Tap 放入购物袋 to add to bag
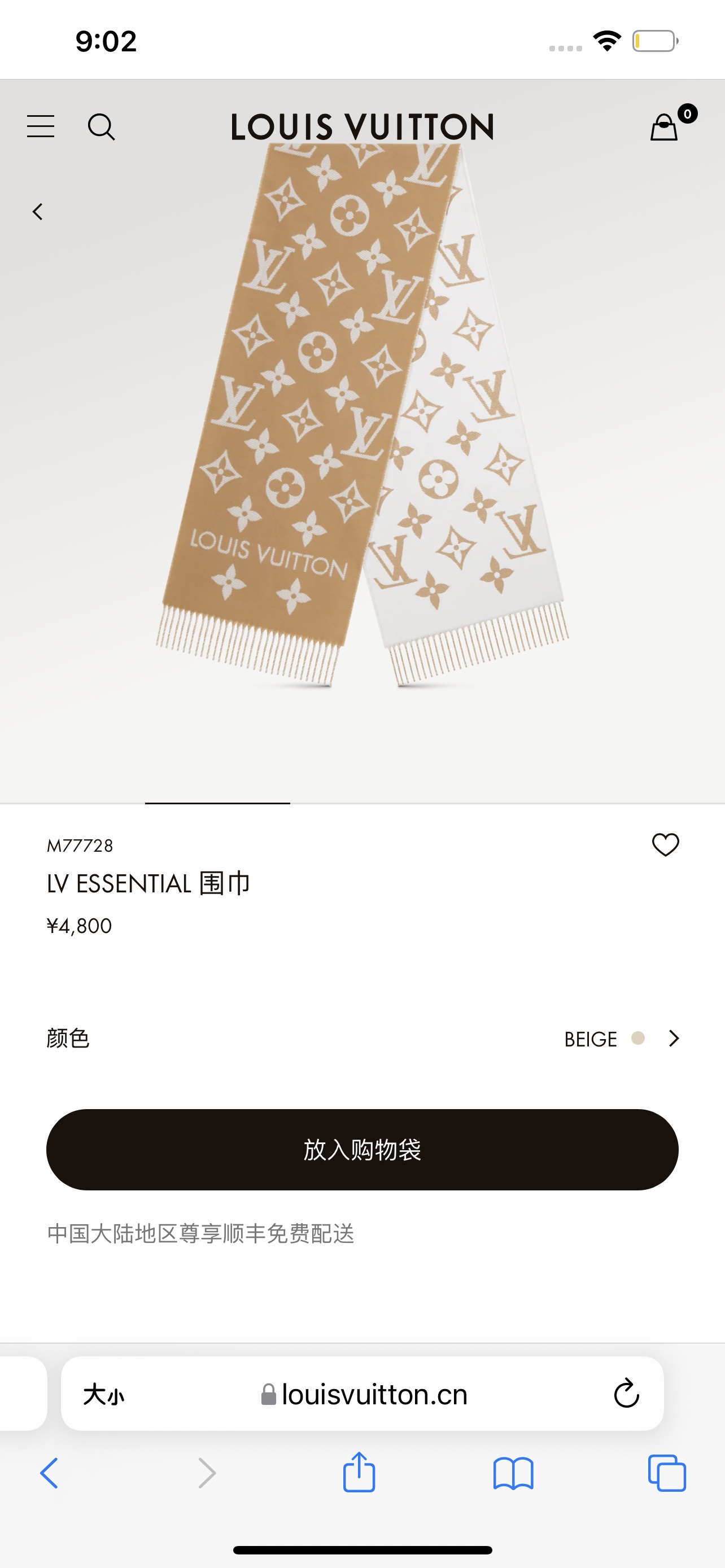 click(x=362, y=1149)
